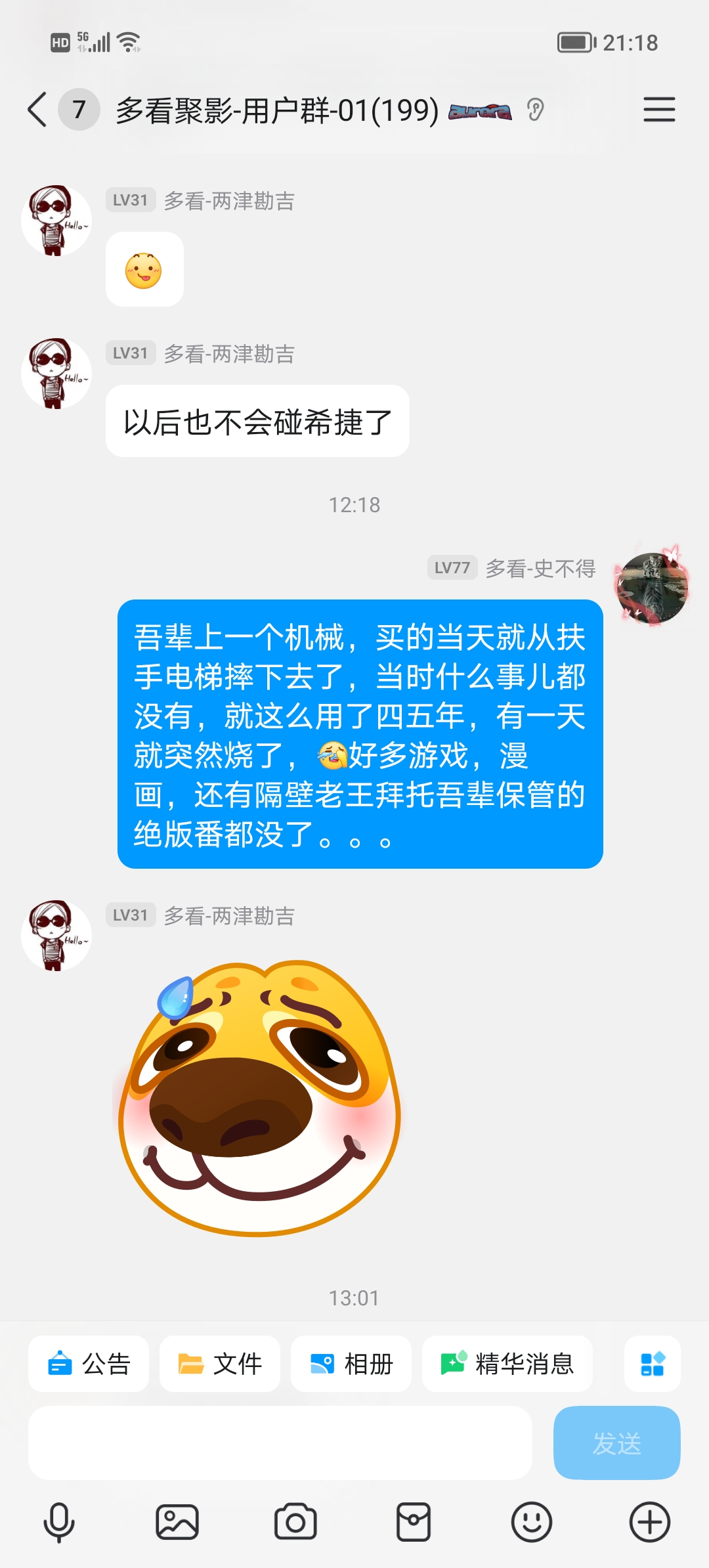Open 公告 group announcements
The width and height of the screenshot is (709, 1568).
pos(89,1364)
